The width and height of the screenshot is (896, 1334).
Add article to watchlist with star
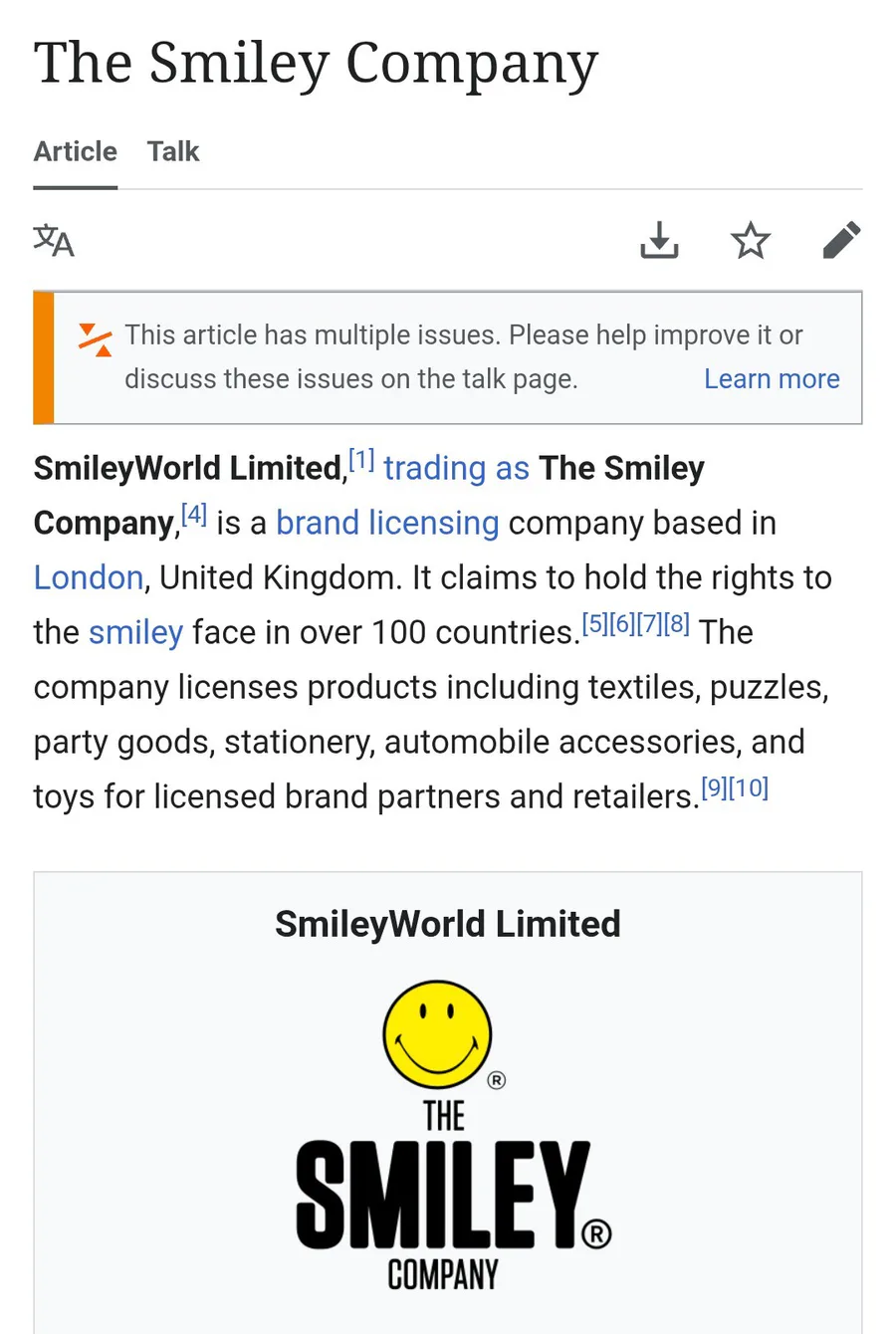(751, 240)
